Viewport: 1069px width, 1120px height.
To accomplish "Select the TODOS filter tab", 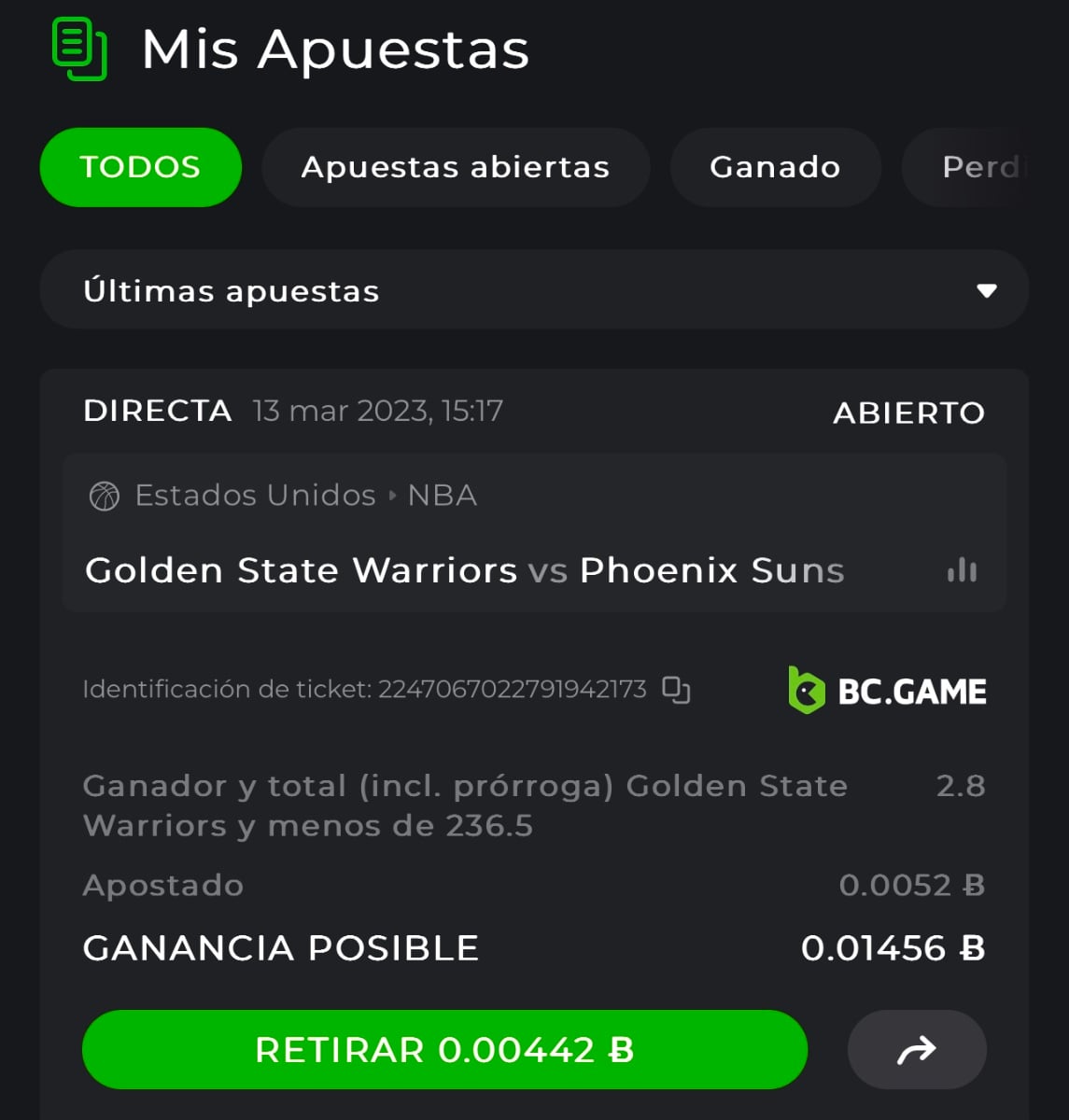I will coord(140,167).
